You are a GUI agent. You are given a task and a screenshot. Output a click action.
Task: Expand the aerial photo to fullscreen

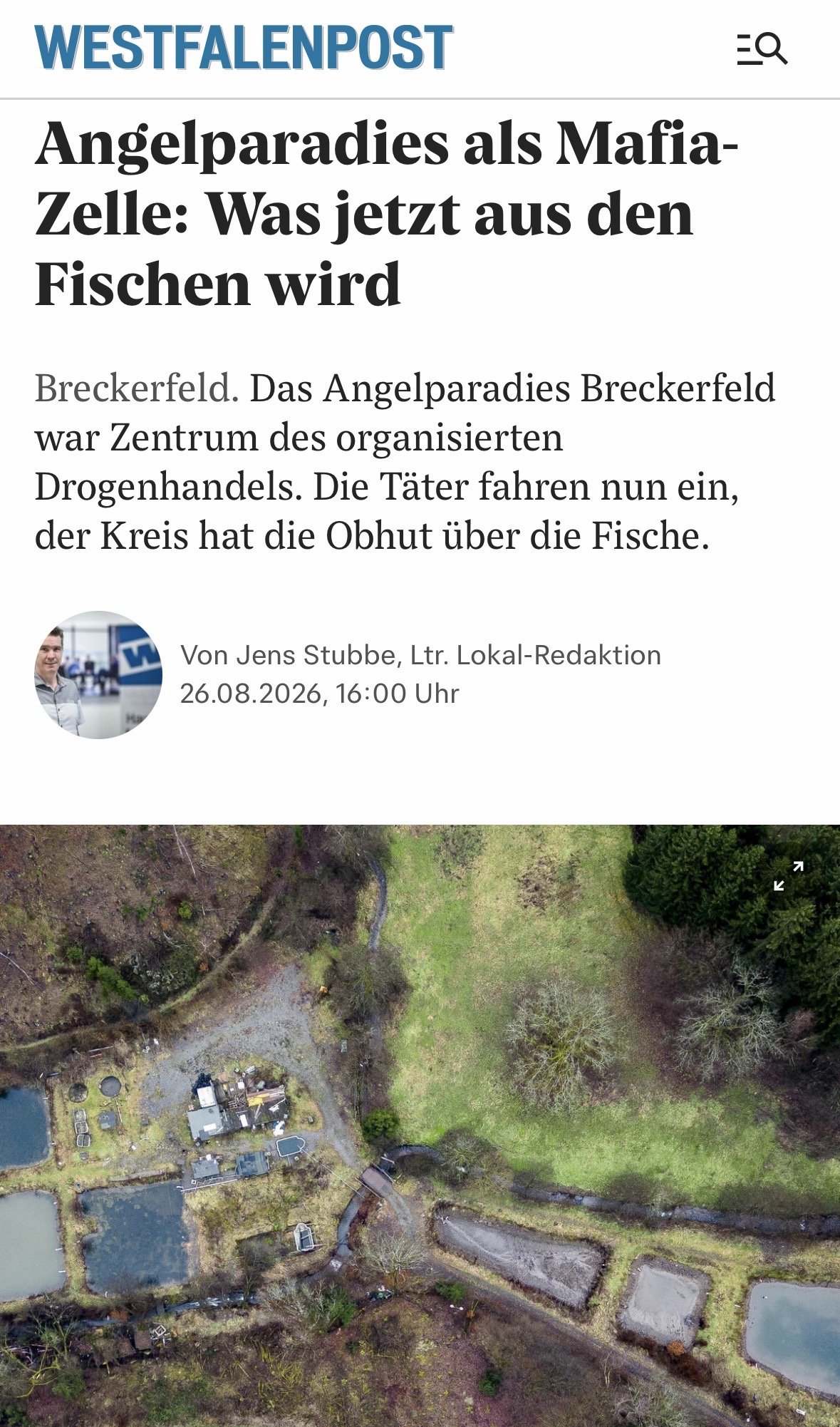[789, 876]
